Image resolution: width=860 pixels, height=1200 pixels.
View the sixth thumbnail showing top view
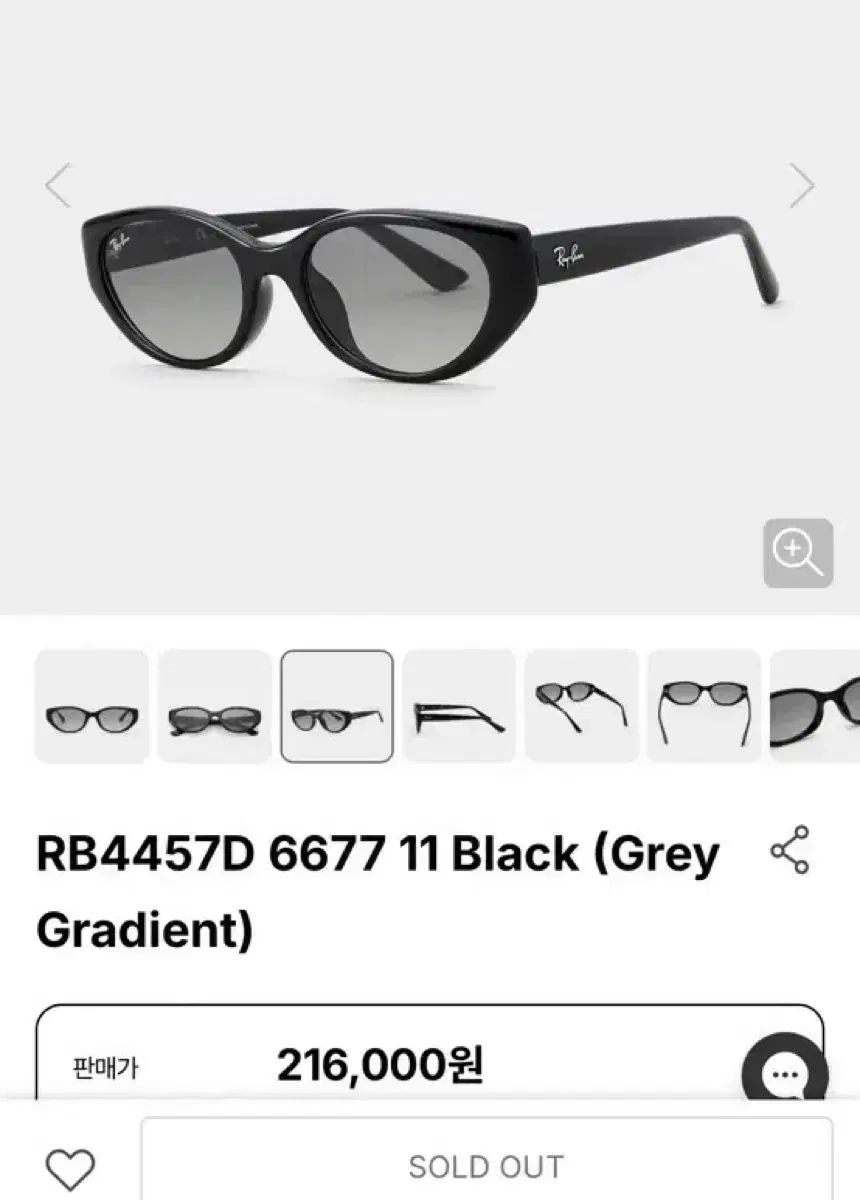(704, 706)
